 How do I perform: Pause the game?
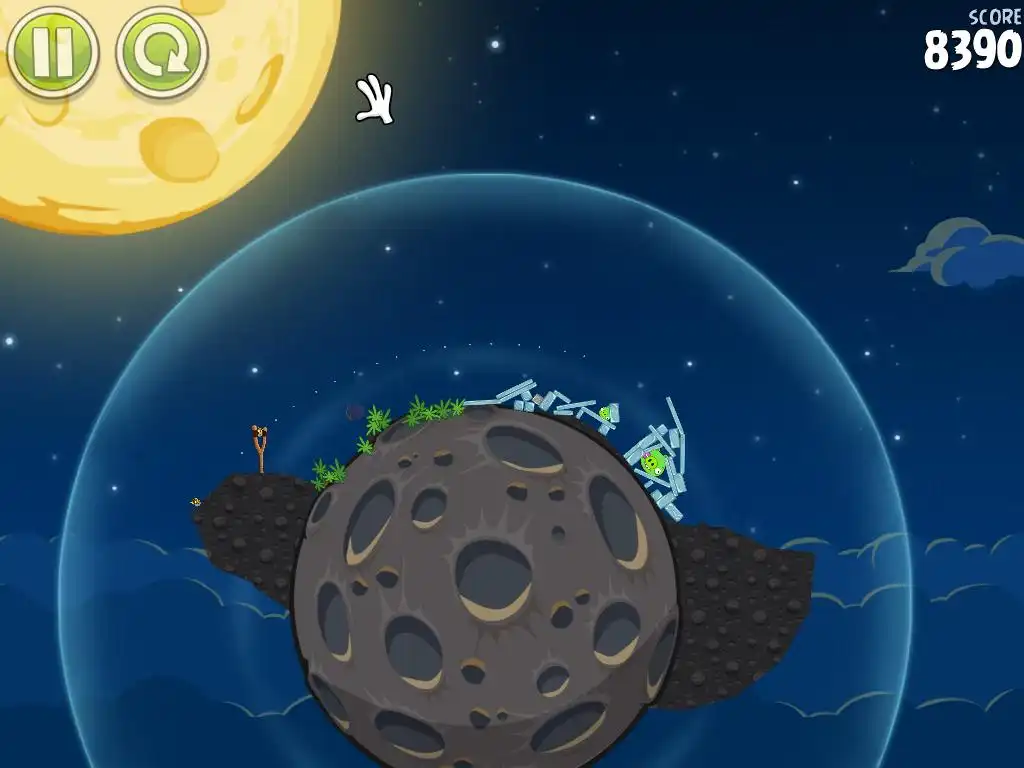pos(52,49)
